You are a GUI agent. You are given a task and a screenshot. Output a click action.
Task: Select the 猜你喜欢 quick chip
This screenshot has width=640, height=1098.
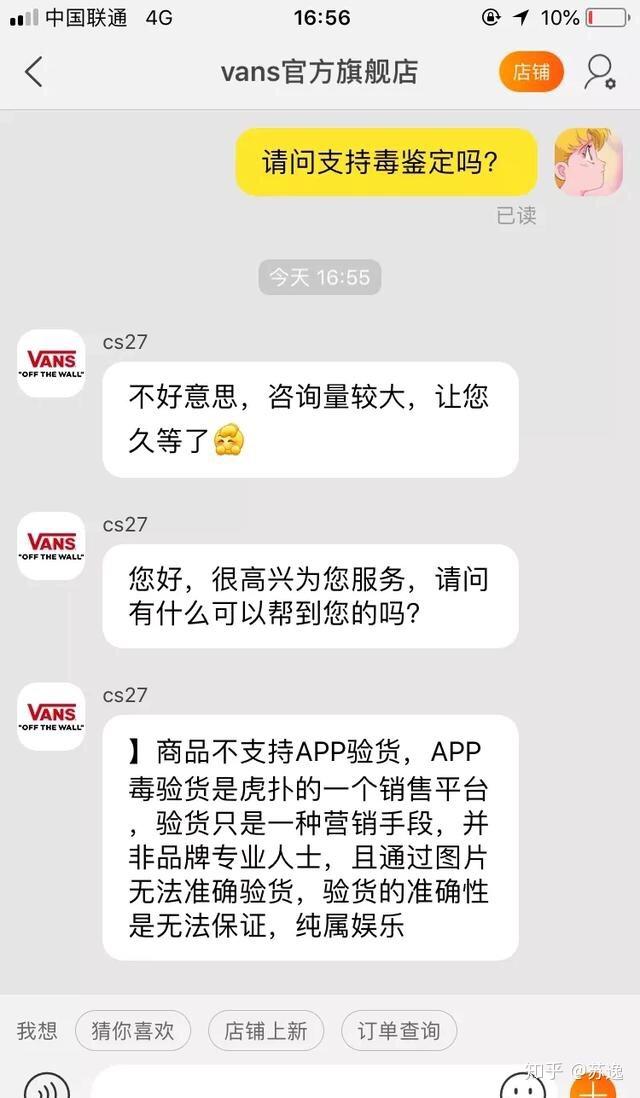(x=133, y=1030)
